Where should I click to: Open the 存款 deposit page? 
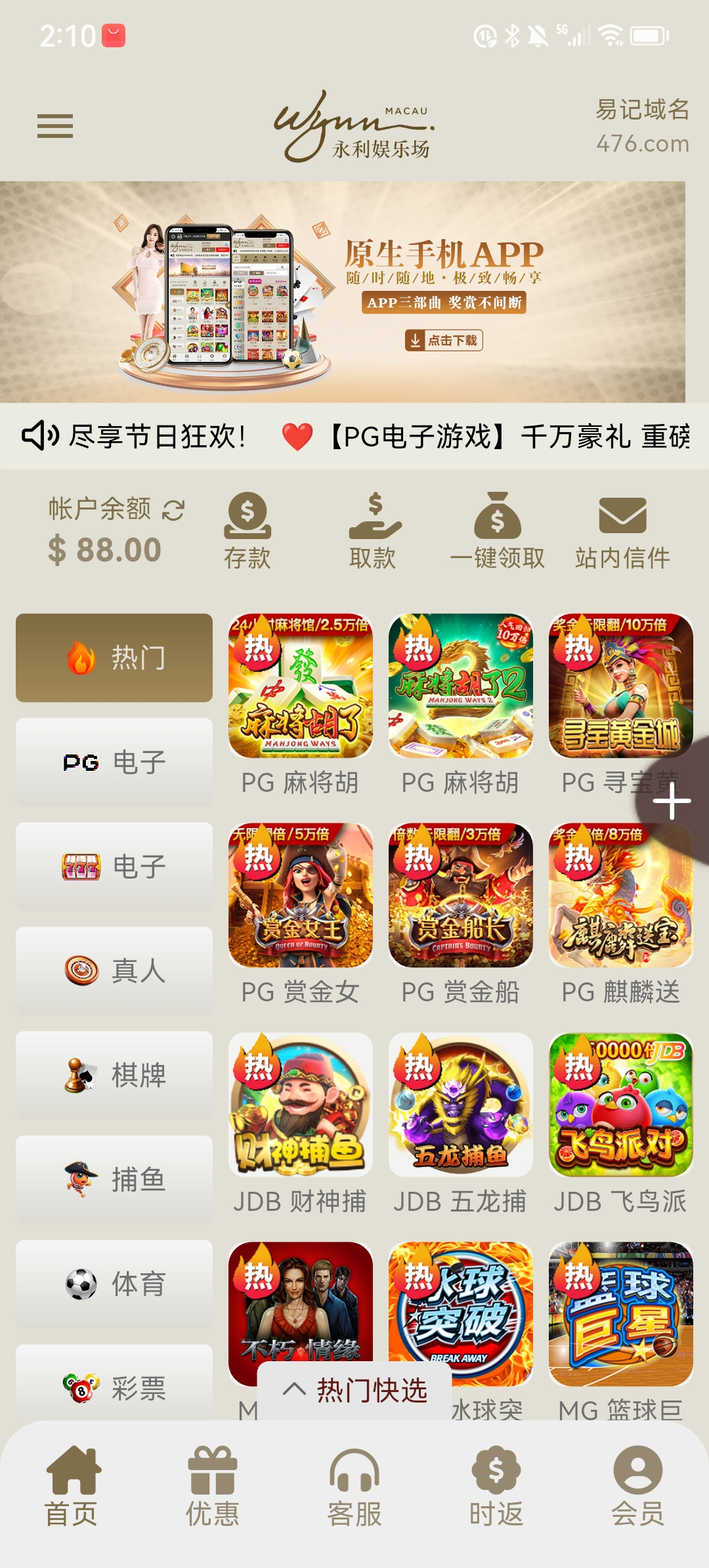(247, 531)
